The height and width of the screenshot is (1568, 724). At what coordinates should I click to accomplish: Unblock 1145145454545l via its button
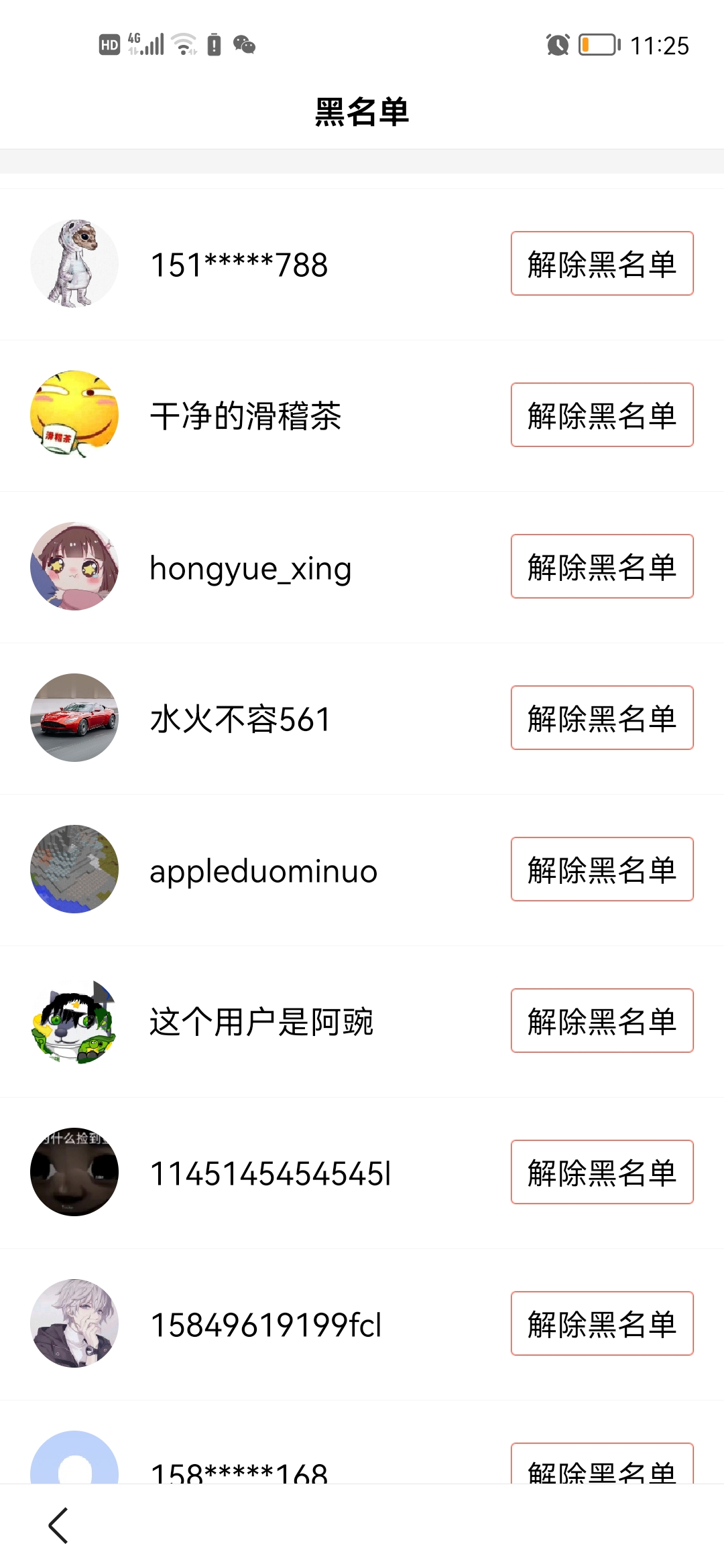click(602, 1172)
